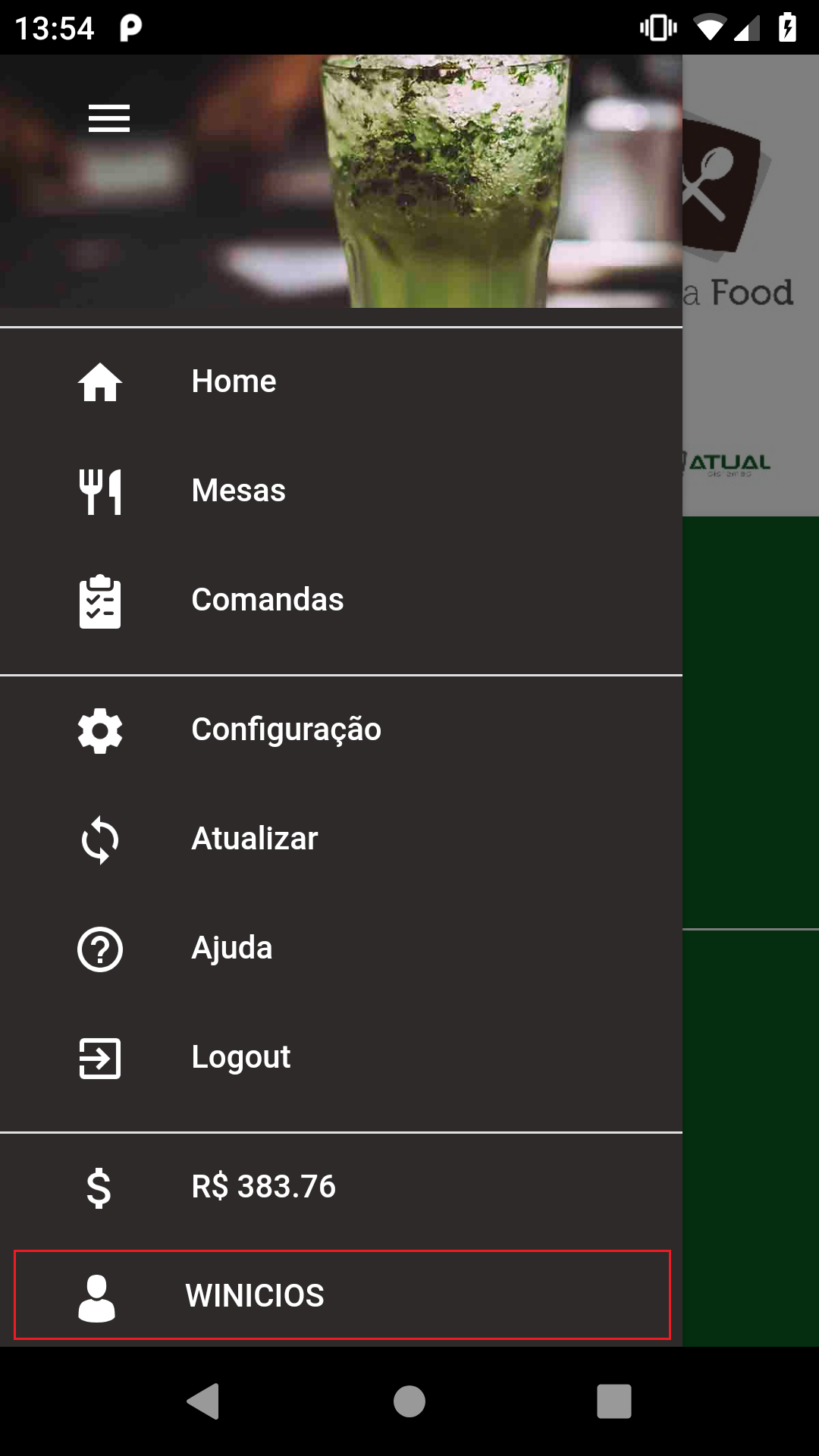Tap the system home button

[409, 1401]
